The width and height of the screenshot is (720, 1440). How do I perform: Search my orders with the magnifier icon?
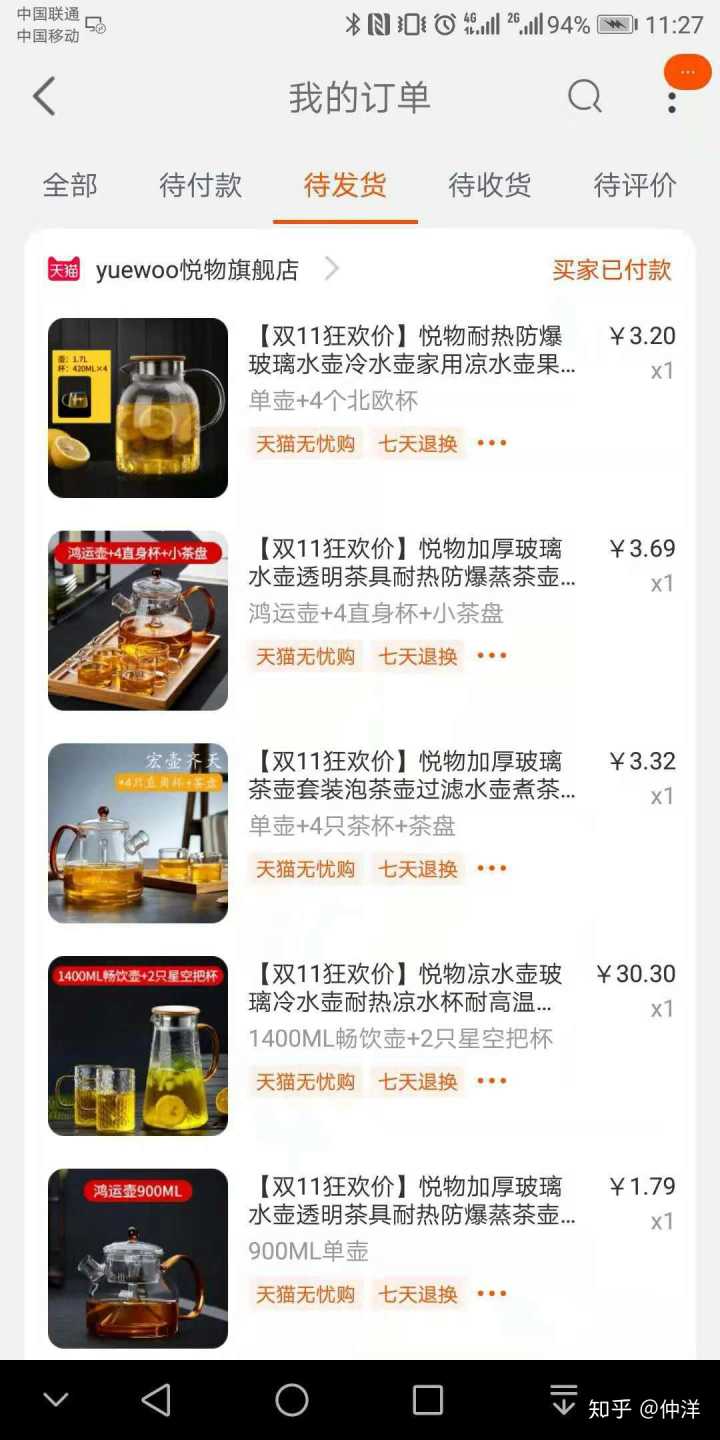585,97
